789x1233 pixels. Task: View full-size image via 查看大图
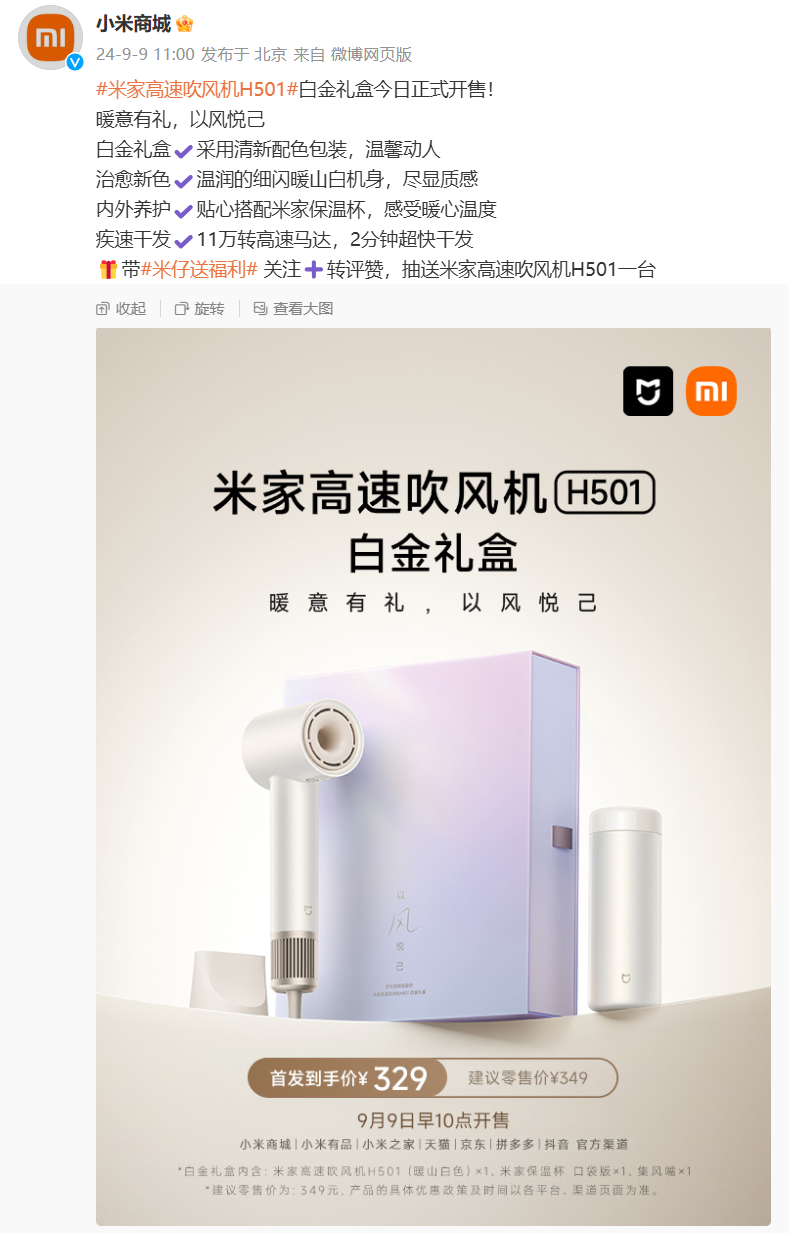pyautogui.click(x=294, y=309)
